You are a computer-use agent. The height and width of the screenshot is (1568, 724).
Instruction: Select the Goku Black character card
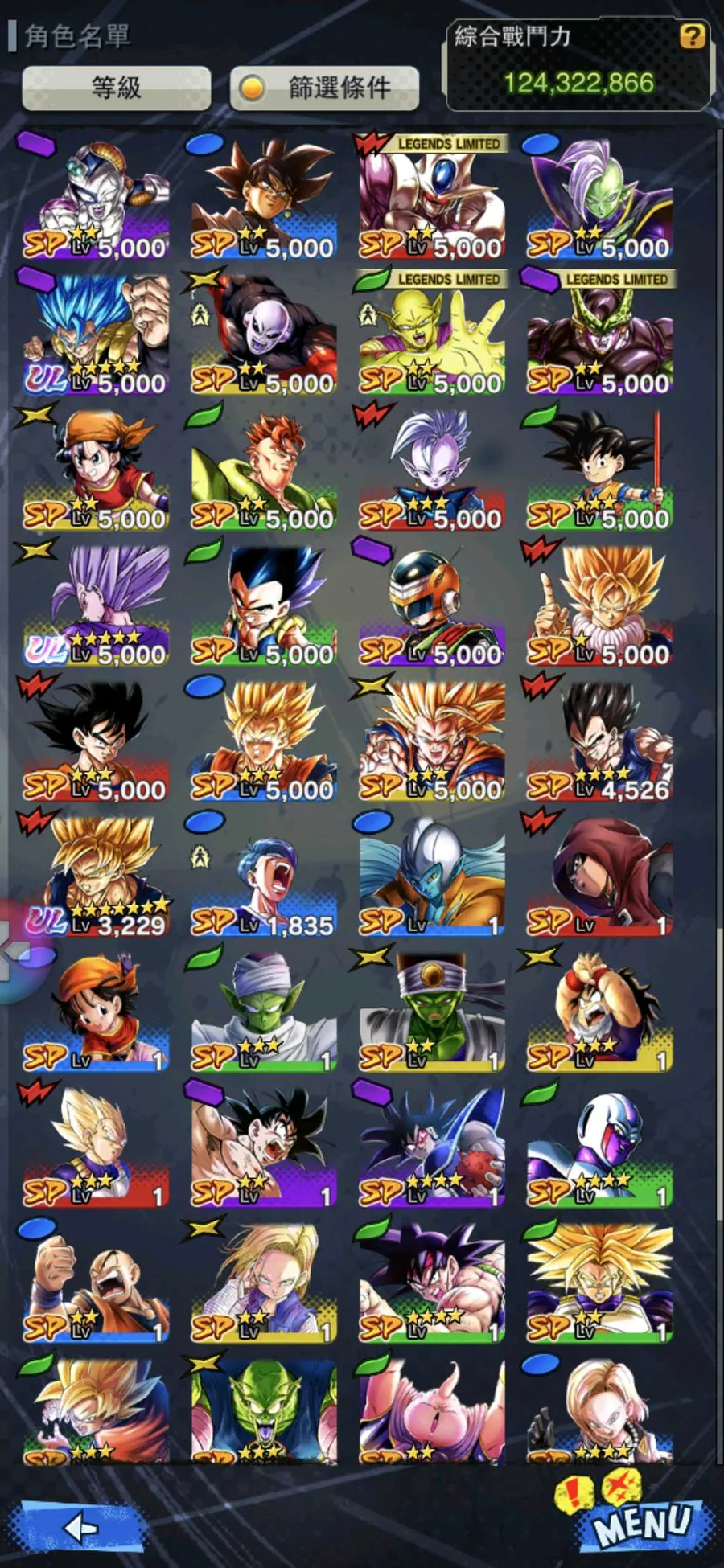[x=263, y=198]
